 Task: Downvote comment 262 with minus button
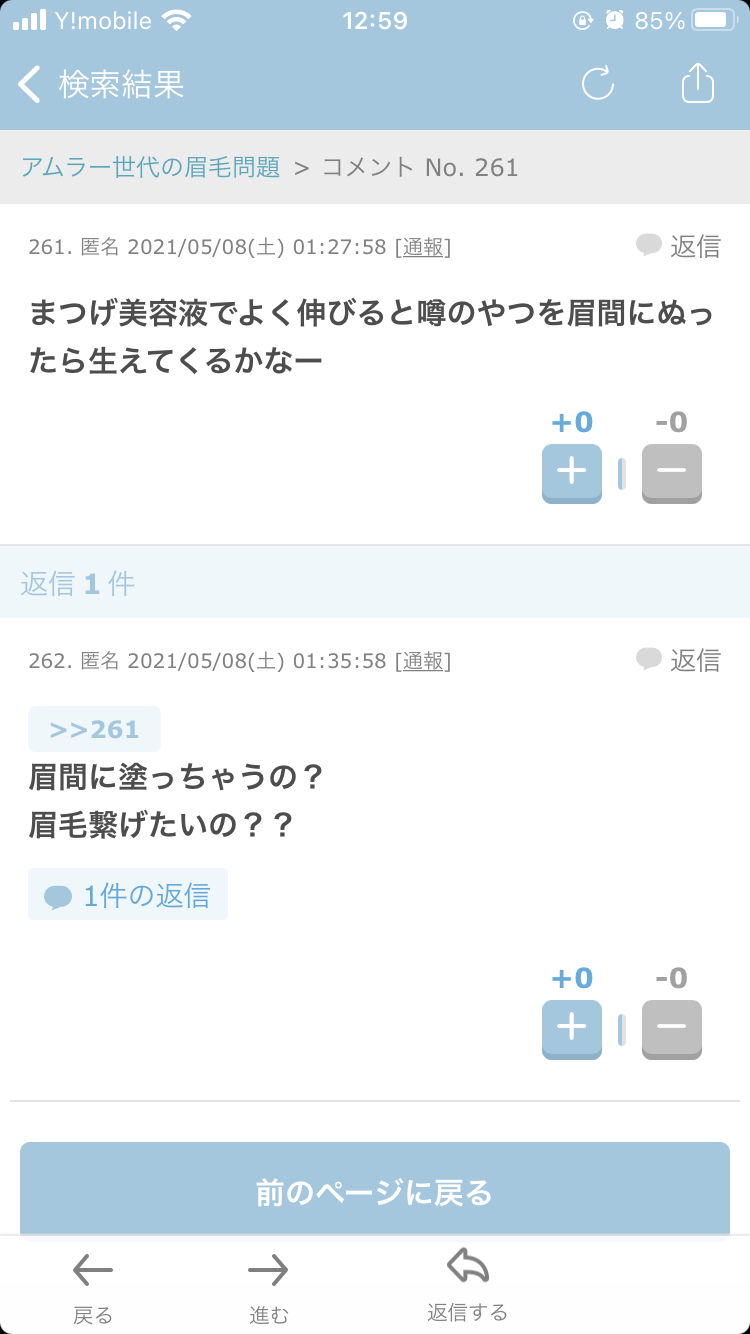click(672, 1029)
